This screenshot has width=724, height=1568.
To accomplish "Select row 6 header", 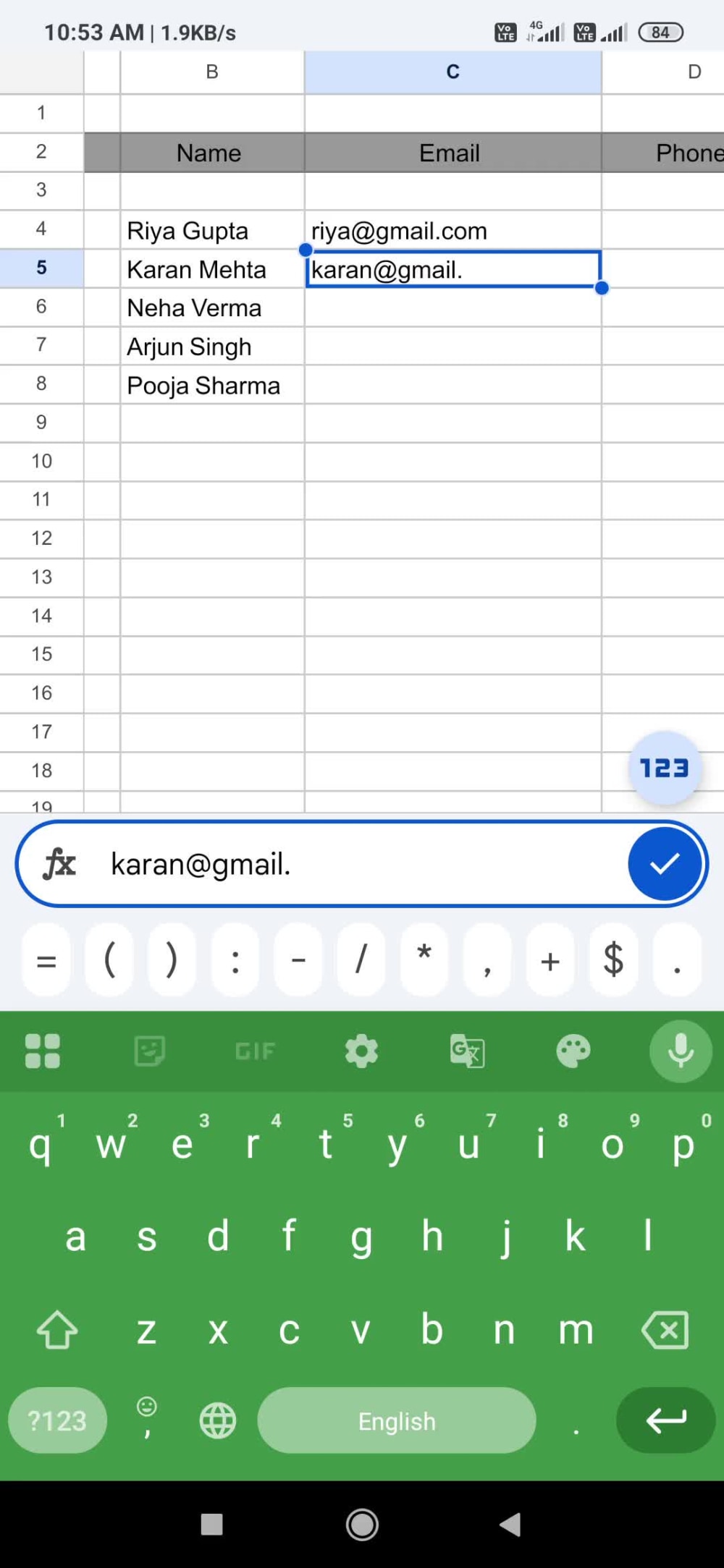I will click(41, 307).
